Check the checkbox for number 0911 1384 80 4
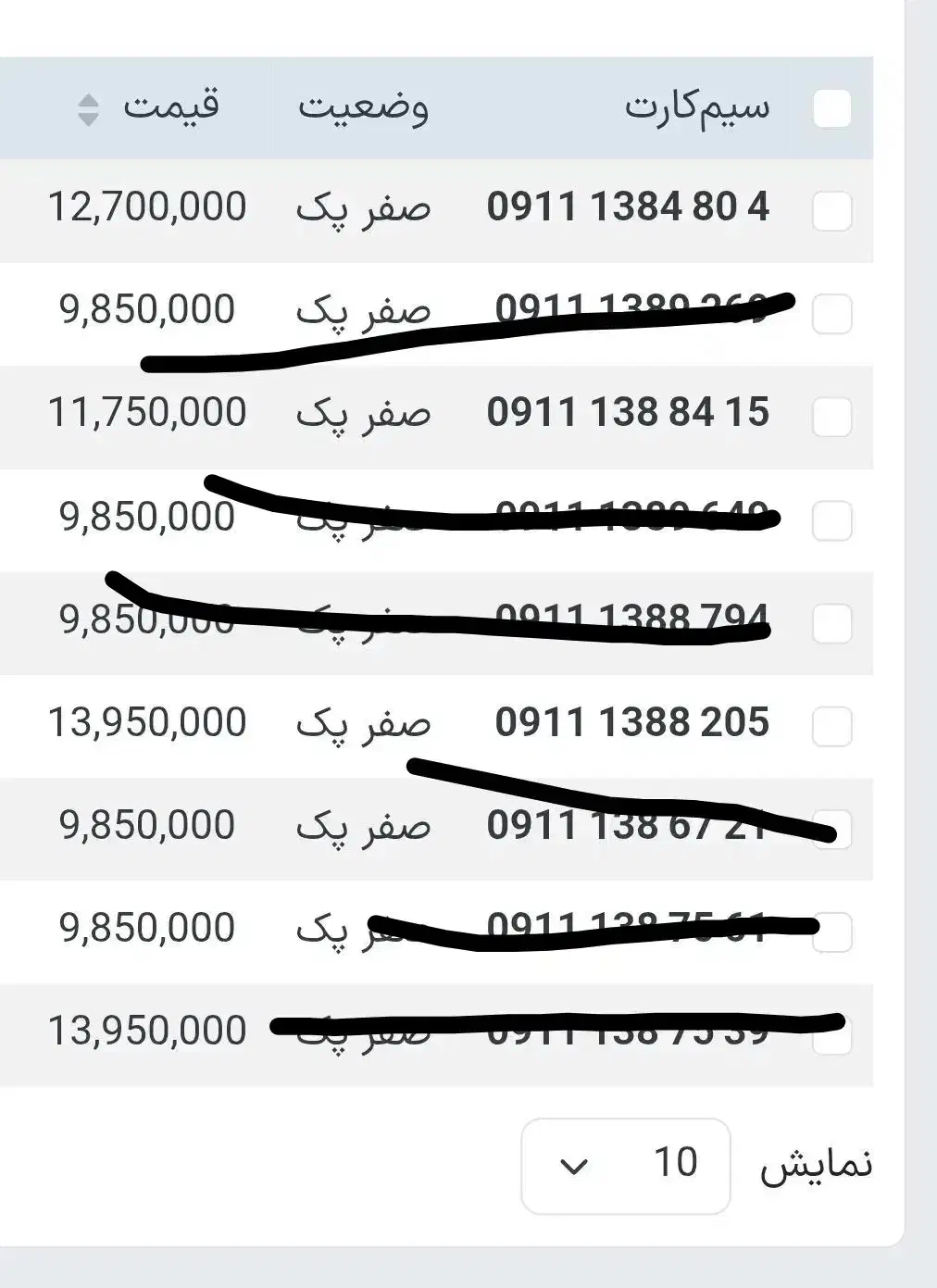The height and width of the screenshot is (1288, 937). (832, 211)
